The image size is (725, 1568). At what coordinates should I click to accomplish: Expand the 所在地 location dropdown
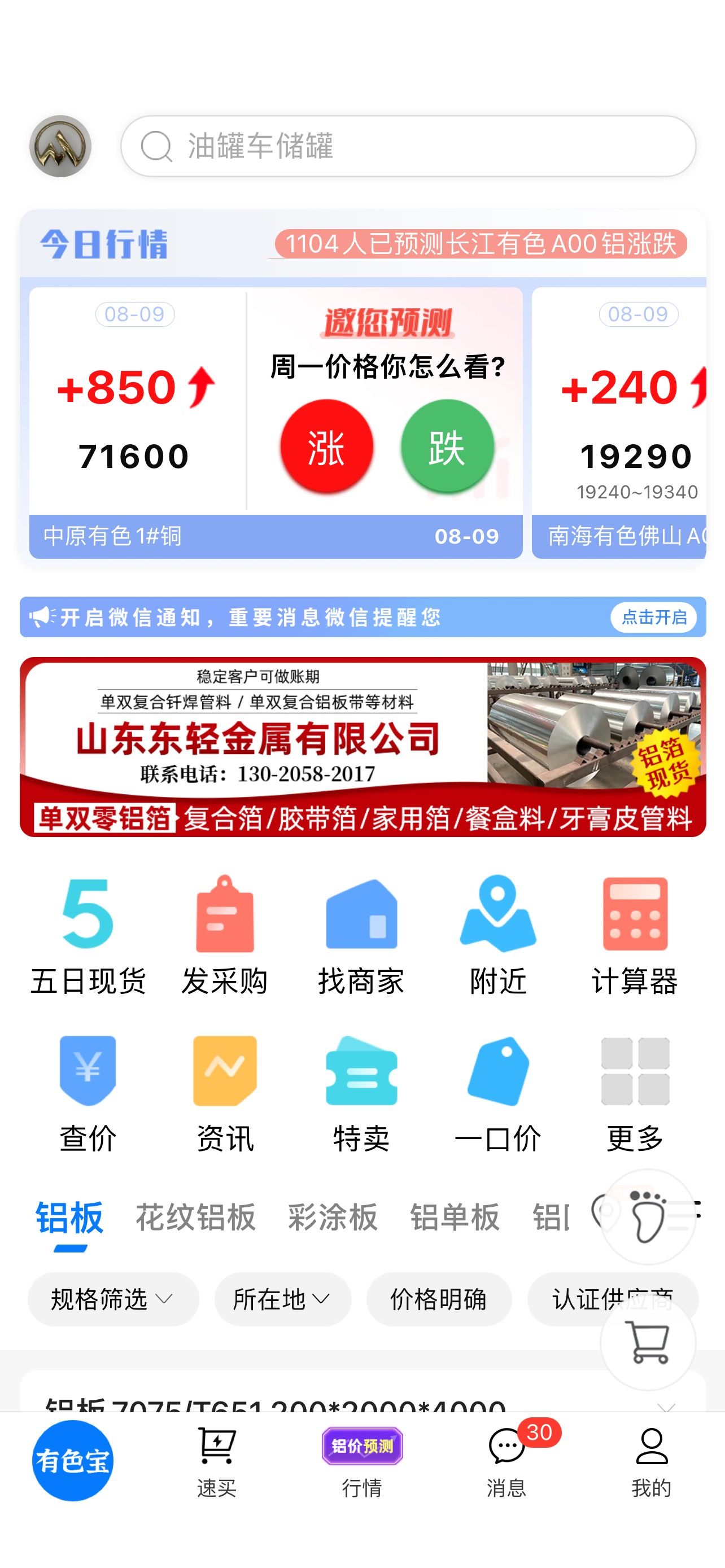(282, 1299)
